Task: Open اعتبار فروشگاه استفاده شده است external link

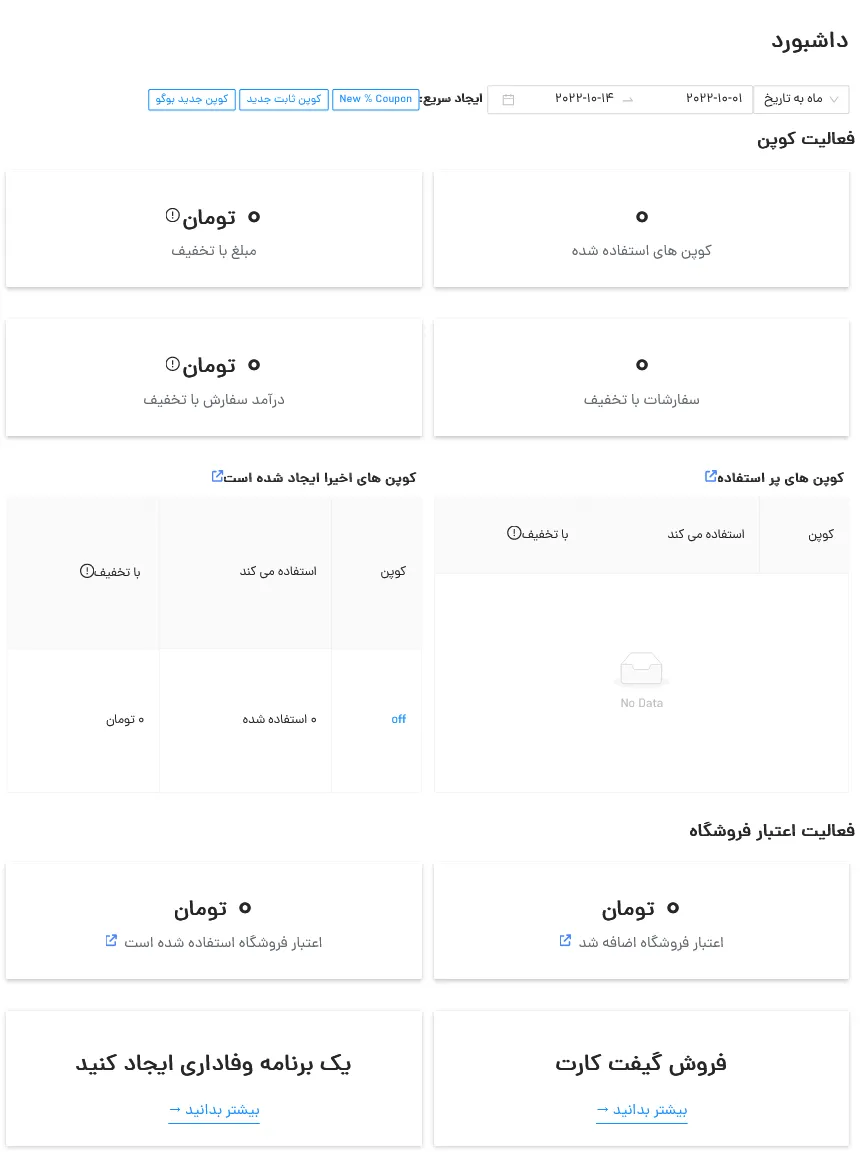Action: coord(111,940)
